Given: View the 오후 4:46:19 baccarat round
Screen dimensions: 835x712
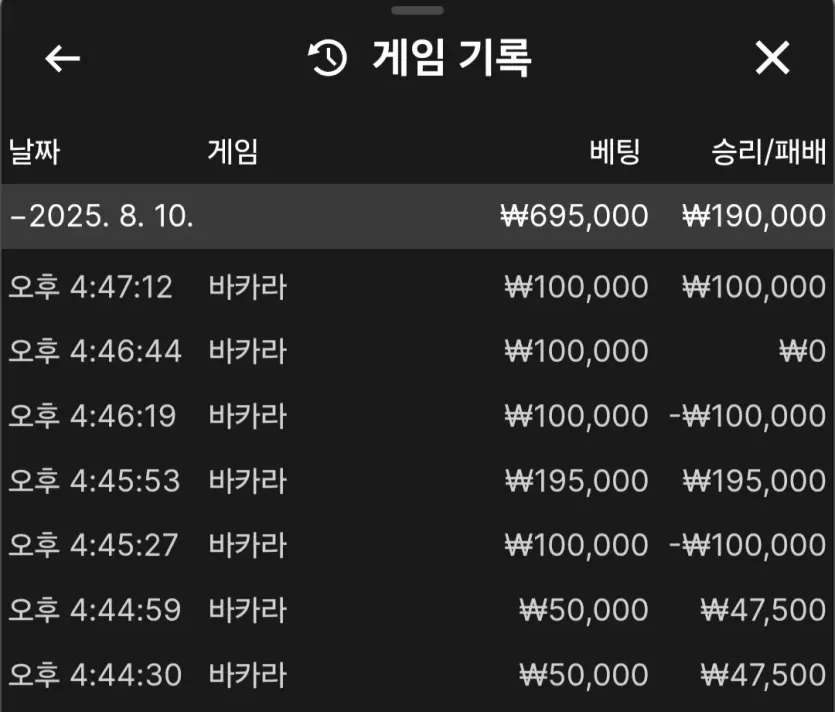Looking at the screenshot, I should pyautogui.click(x=417, y=416).
